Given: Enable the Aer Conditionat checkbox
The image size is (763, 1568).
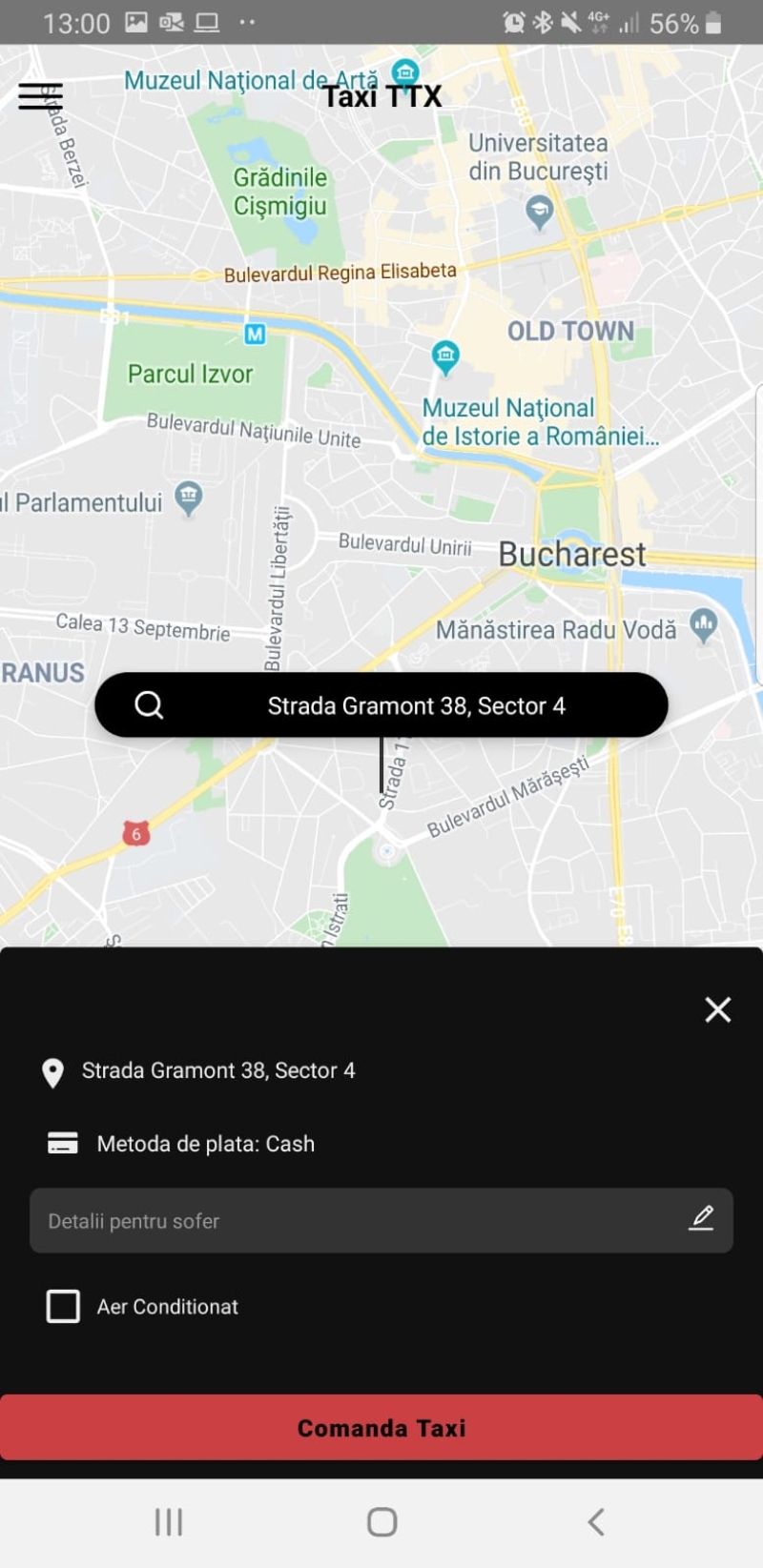Looking at the screenshot, I should click(x=63, y=1306).
